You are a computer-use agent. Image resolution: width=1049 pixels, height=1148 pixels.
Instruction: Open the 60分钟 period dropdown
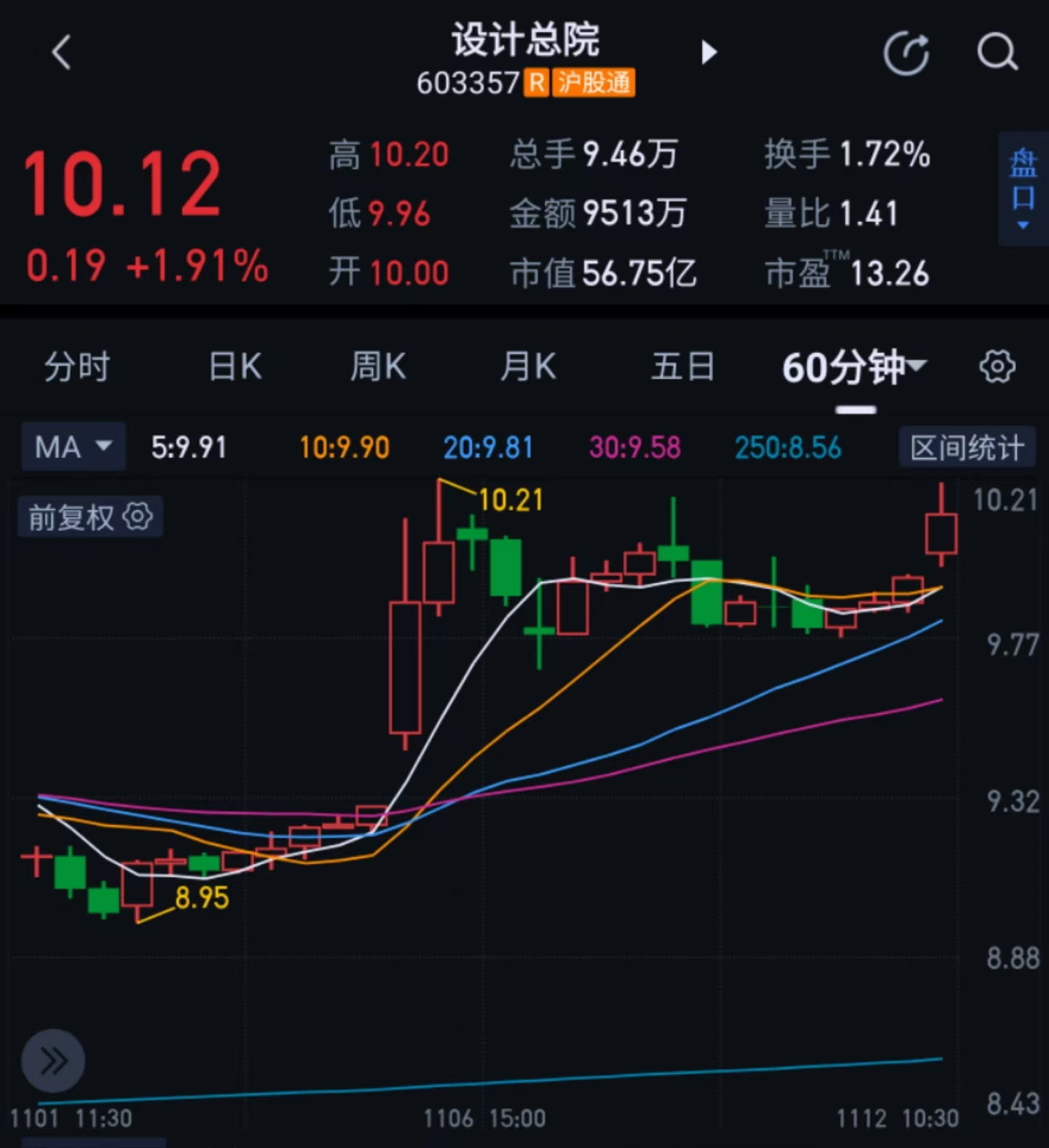(x=854, y=367)
